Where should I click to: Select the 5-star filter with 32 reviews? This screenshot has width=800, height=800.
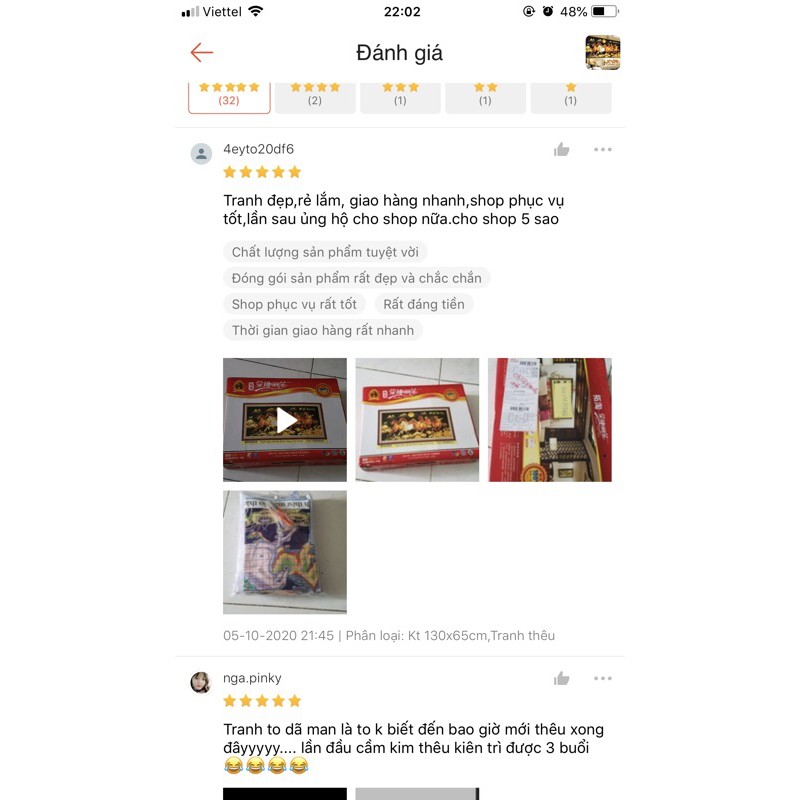229,95
